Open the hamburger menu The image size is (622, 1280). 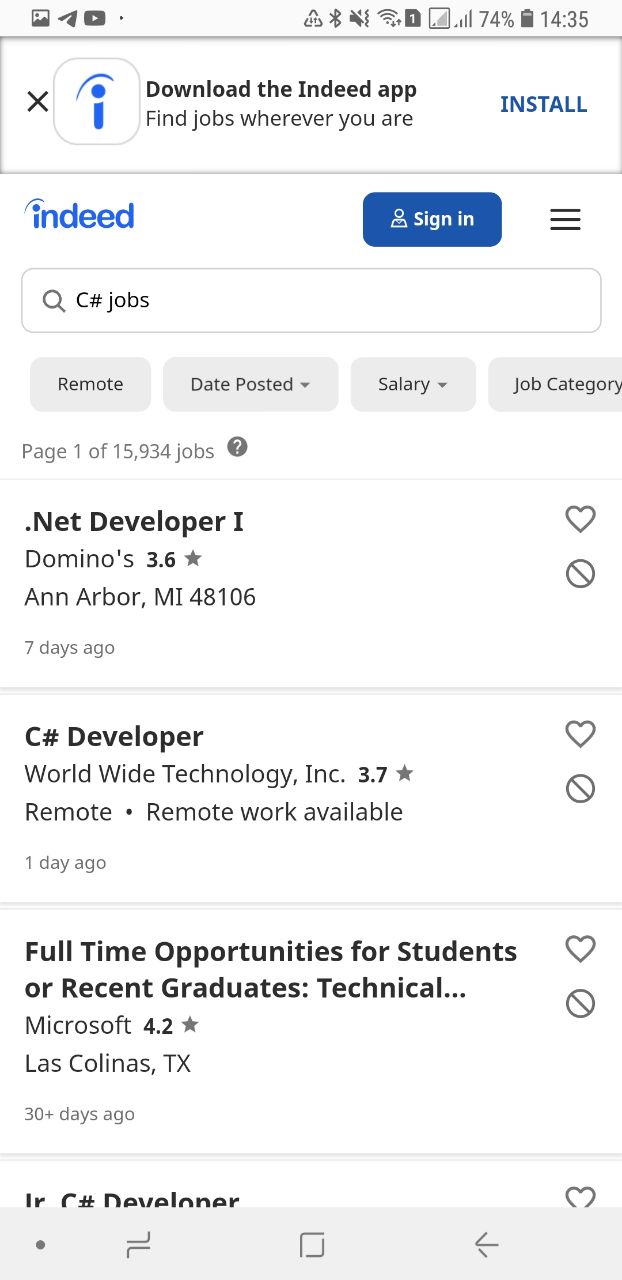[x=565, y=219]
